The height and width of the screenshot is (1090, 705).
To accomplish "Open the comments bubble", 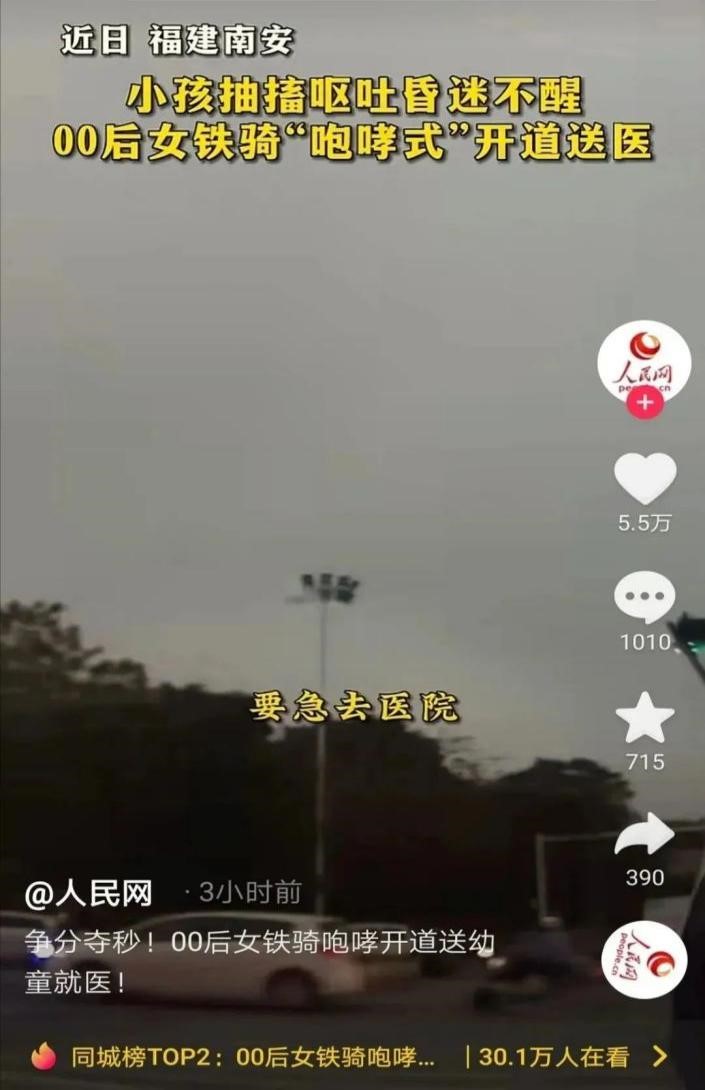I will tap(644, 598).
